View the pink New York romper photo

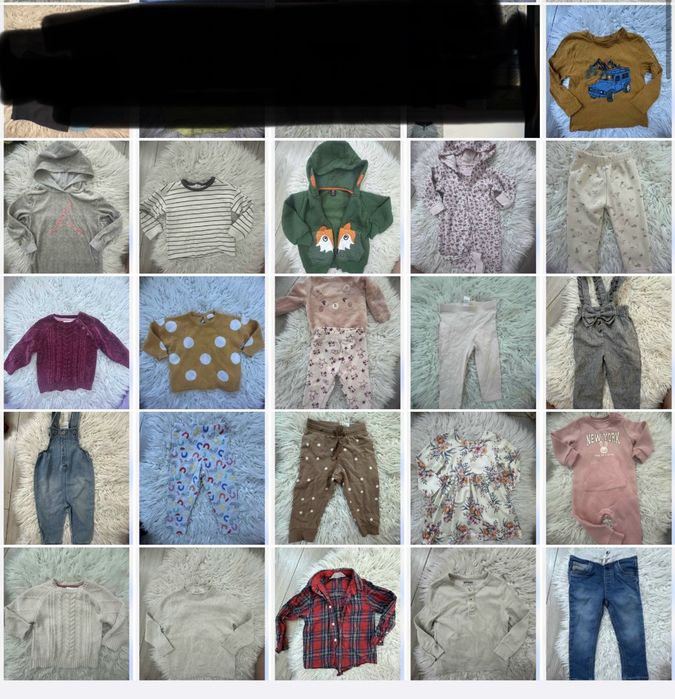coord(608,478)
